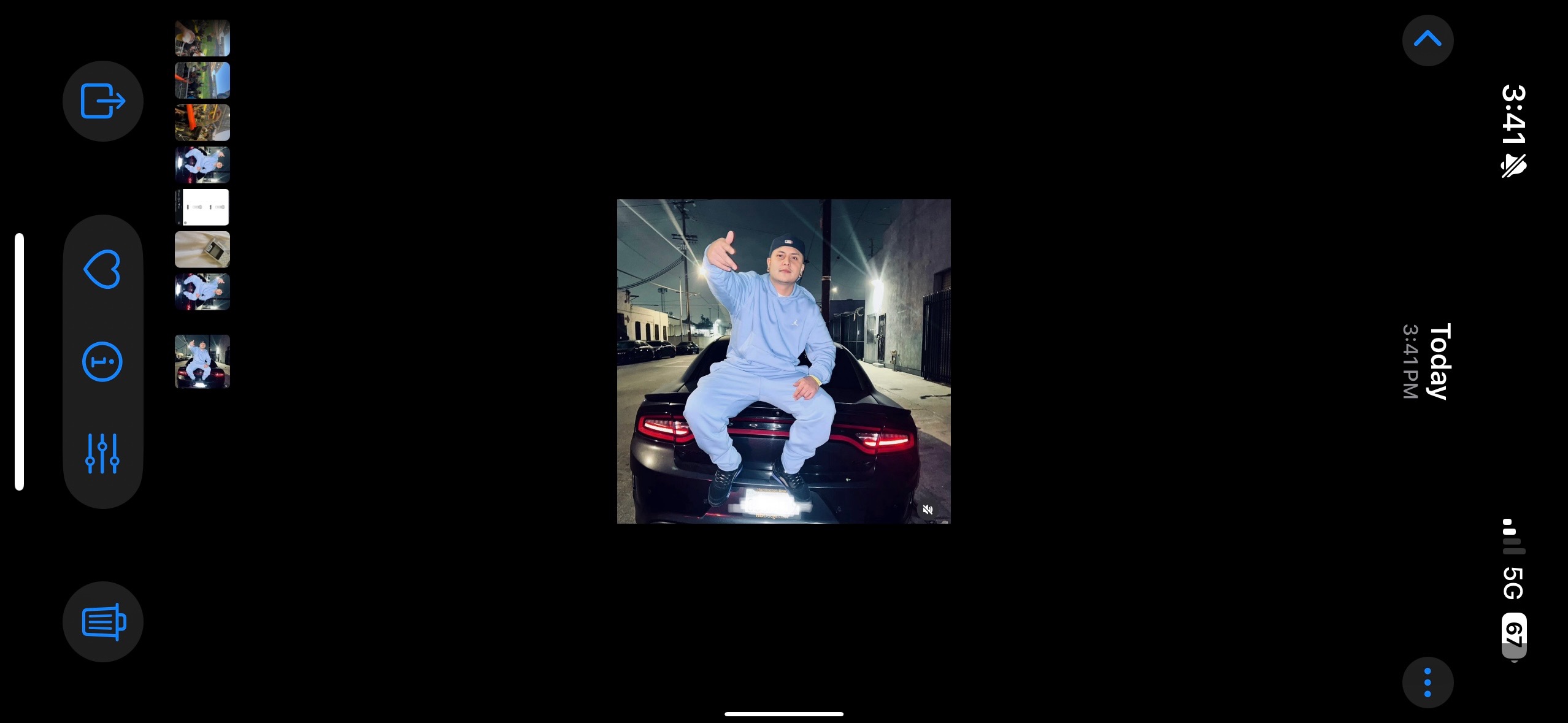Open the edit adjustments sliders
Screen dimensions: 1568x723
[x=102, y=454]
